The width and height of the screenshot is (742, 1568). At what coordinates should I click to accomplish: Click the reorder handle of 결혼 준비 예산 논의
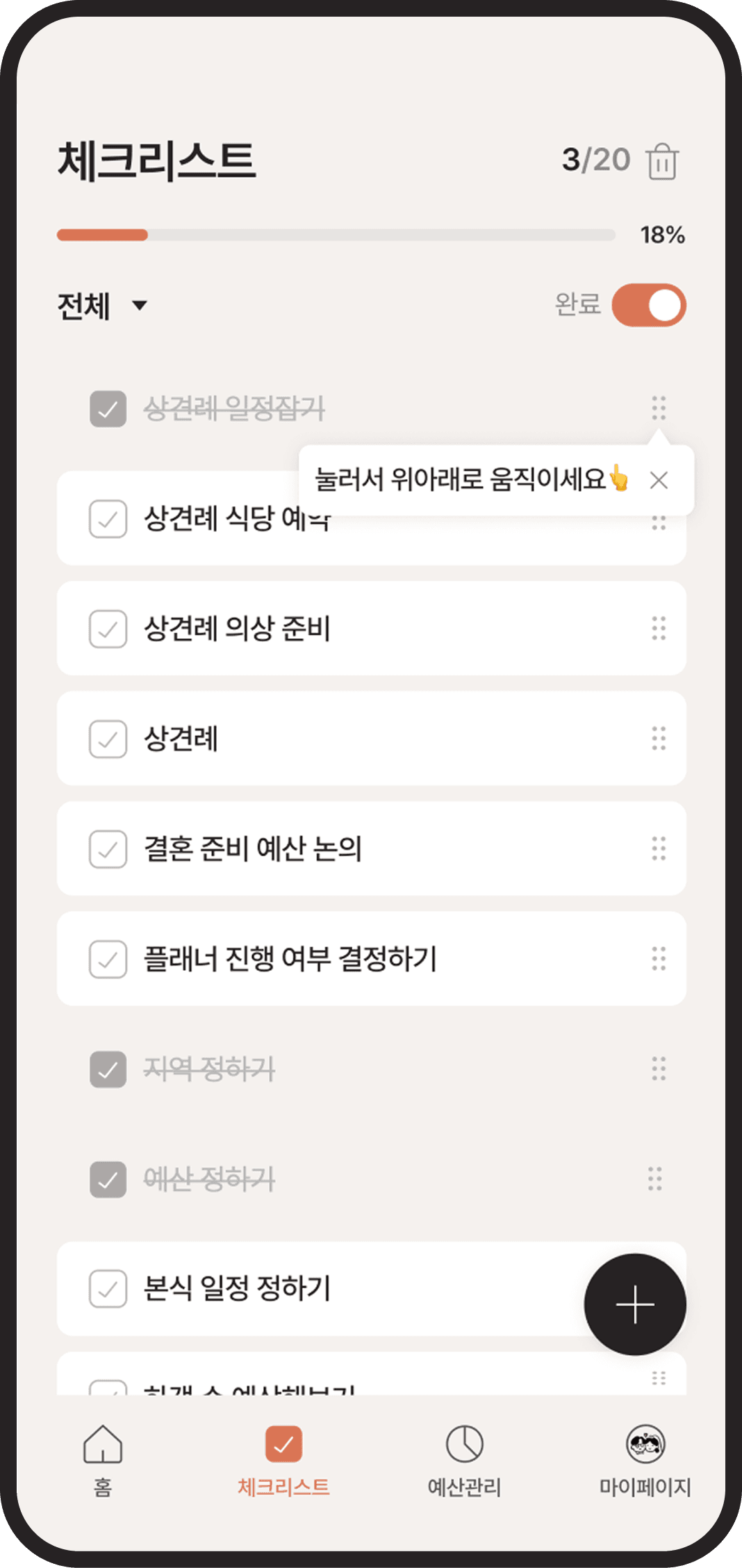(657, 849)
